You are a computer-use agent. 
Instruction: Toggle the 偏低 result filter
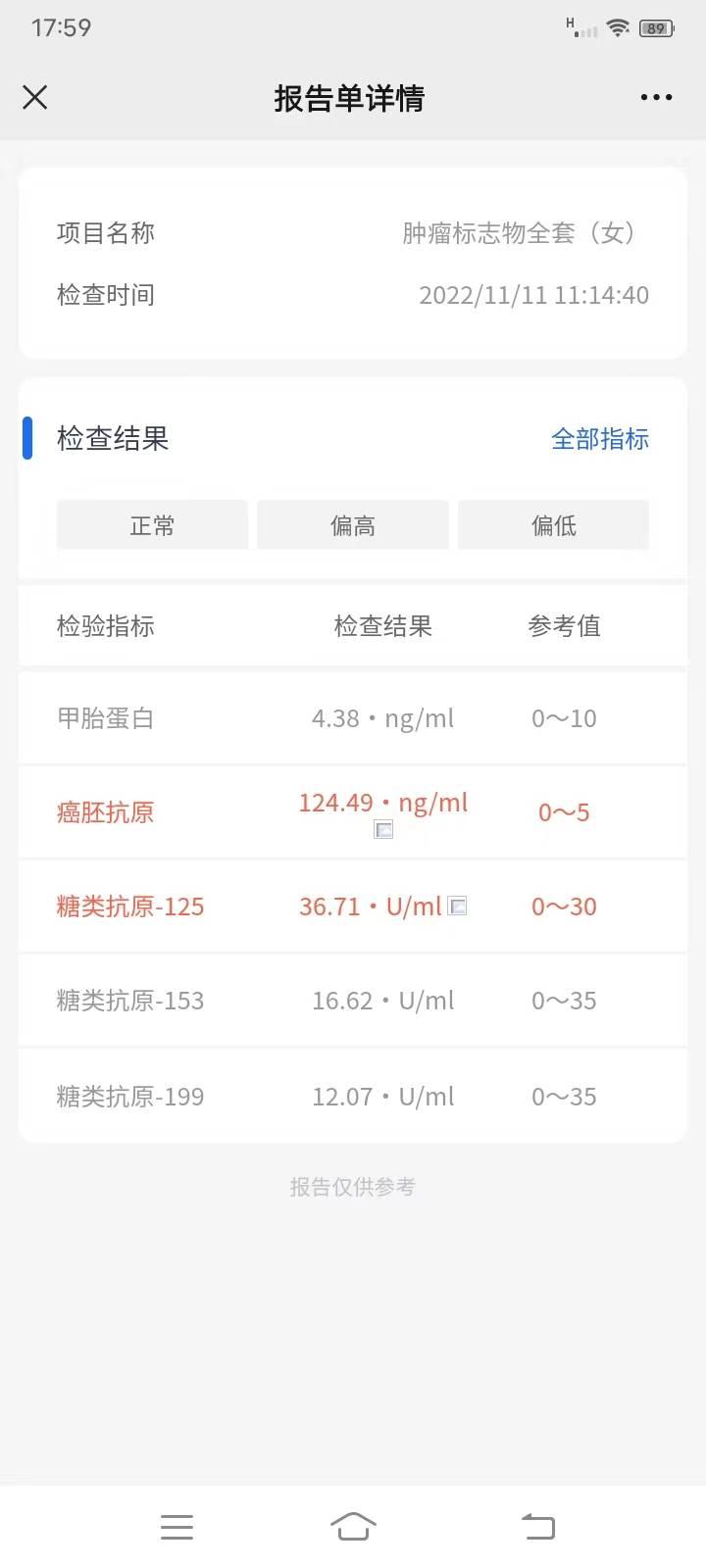(552, 525)
